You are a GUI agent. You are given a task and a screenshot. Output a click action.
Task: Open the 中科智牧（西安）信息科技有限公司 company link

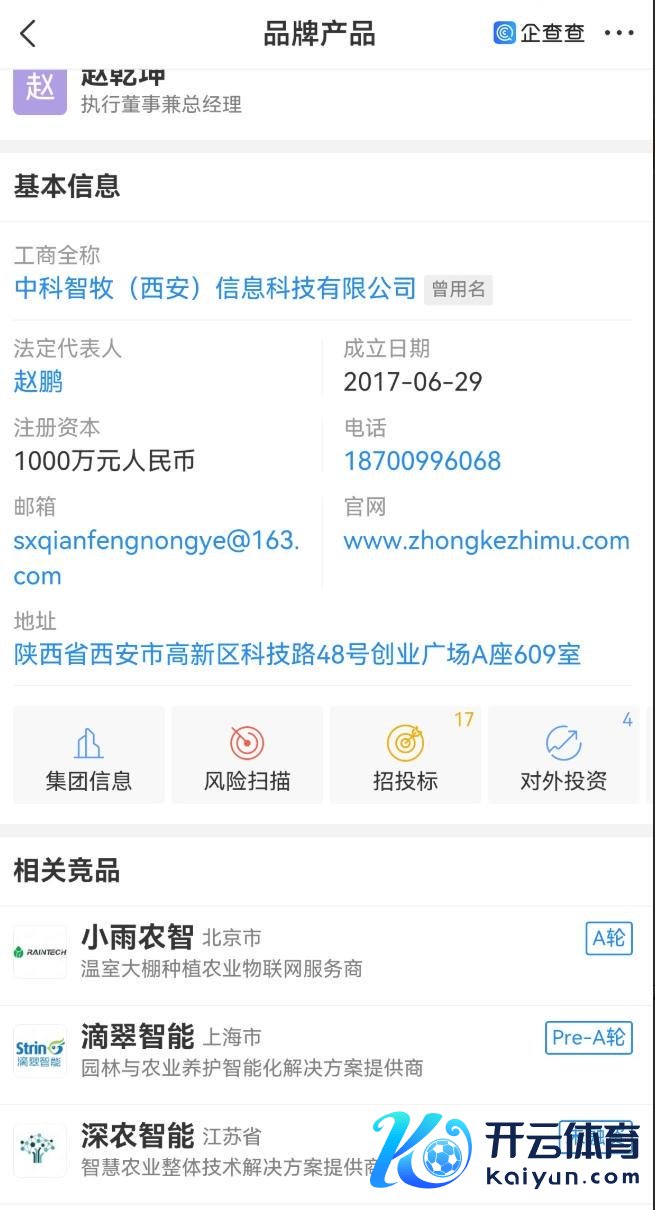click(x=215, y=289)
